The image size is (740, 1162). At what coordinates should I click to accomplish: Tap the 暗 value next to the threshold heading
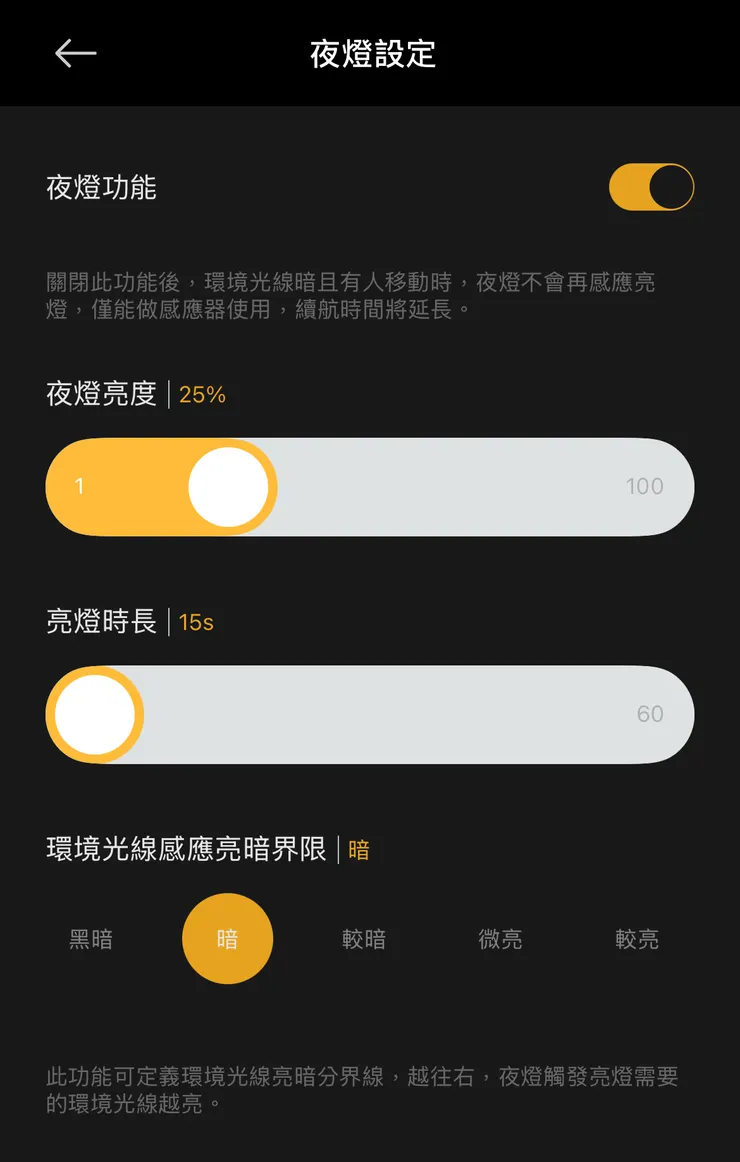[x=357, y=849]
